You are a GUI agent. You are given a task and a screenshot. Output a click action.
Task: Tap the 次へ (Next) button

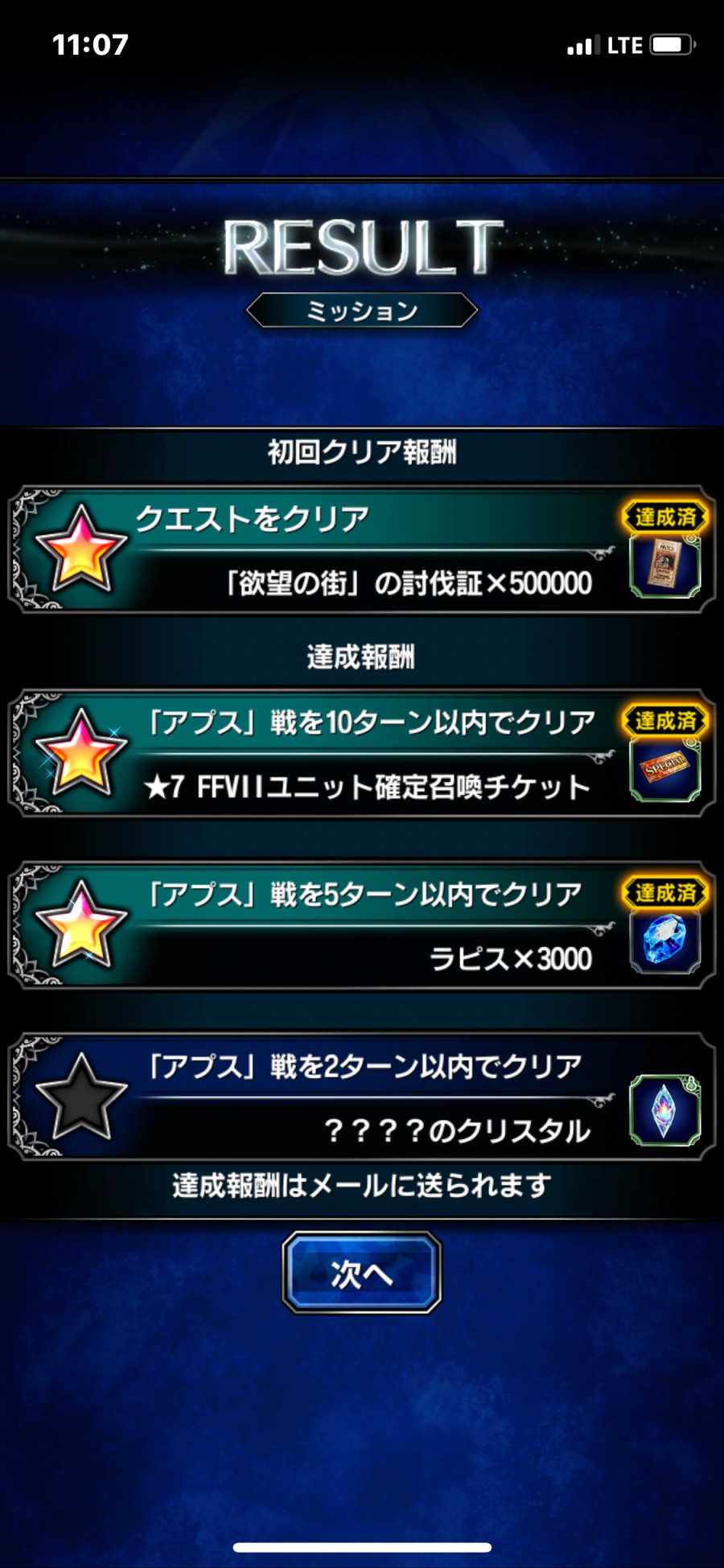pyautogui.click(x=361, y=1274)
